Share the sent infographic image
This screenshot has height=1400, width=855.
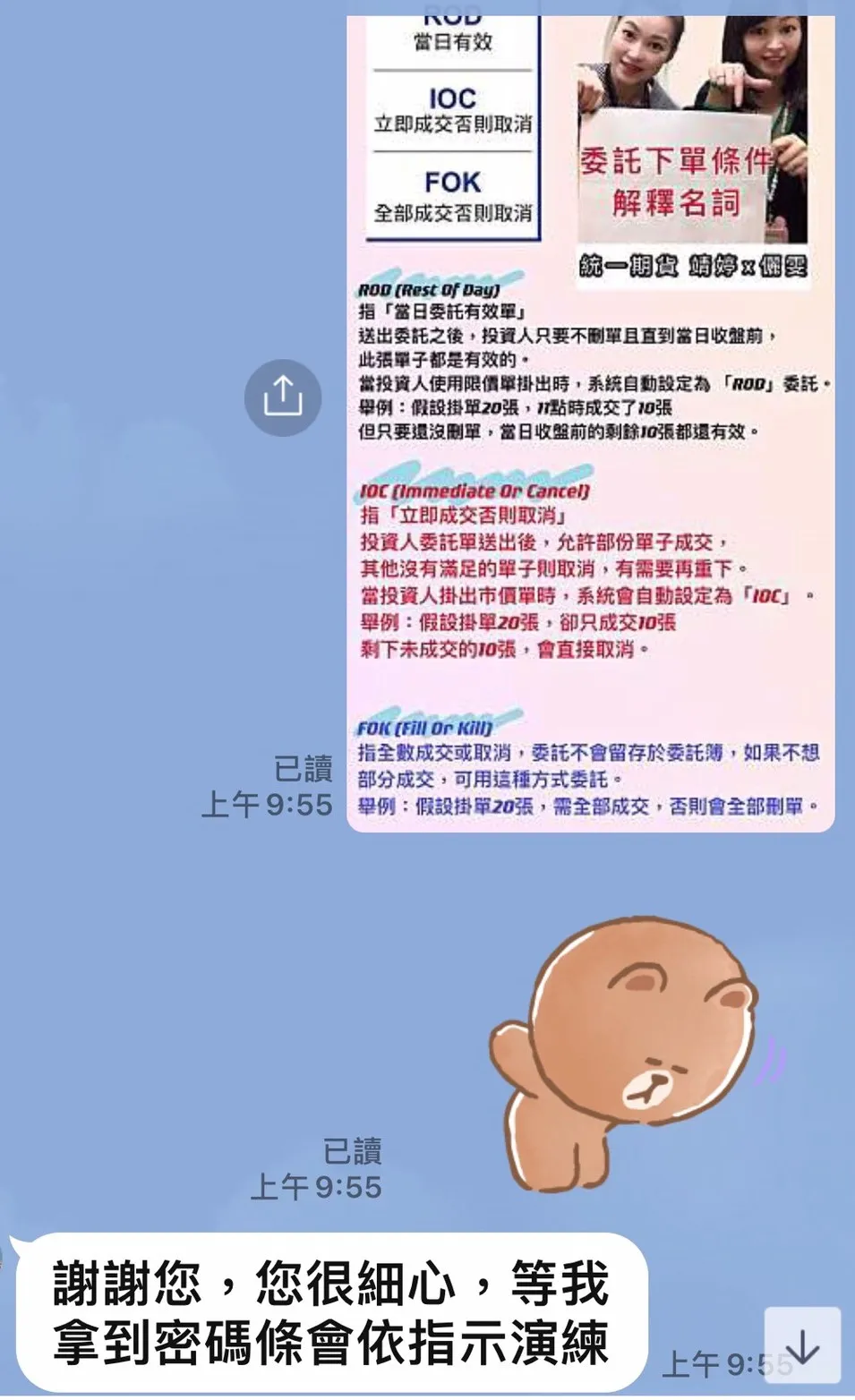point(283,397)
